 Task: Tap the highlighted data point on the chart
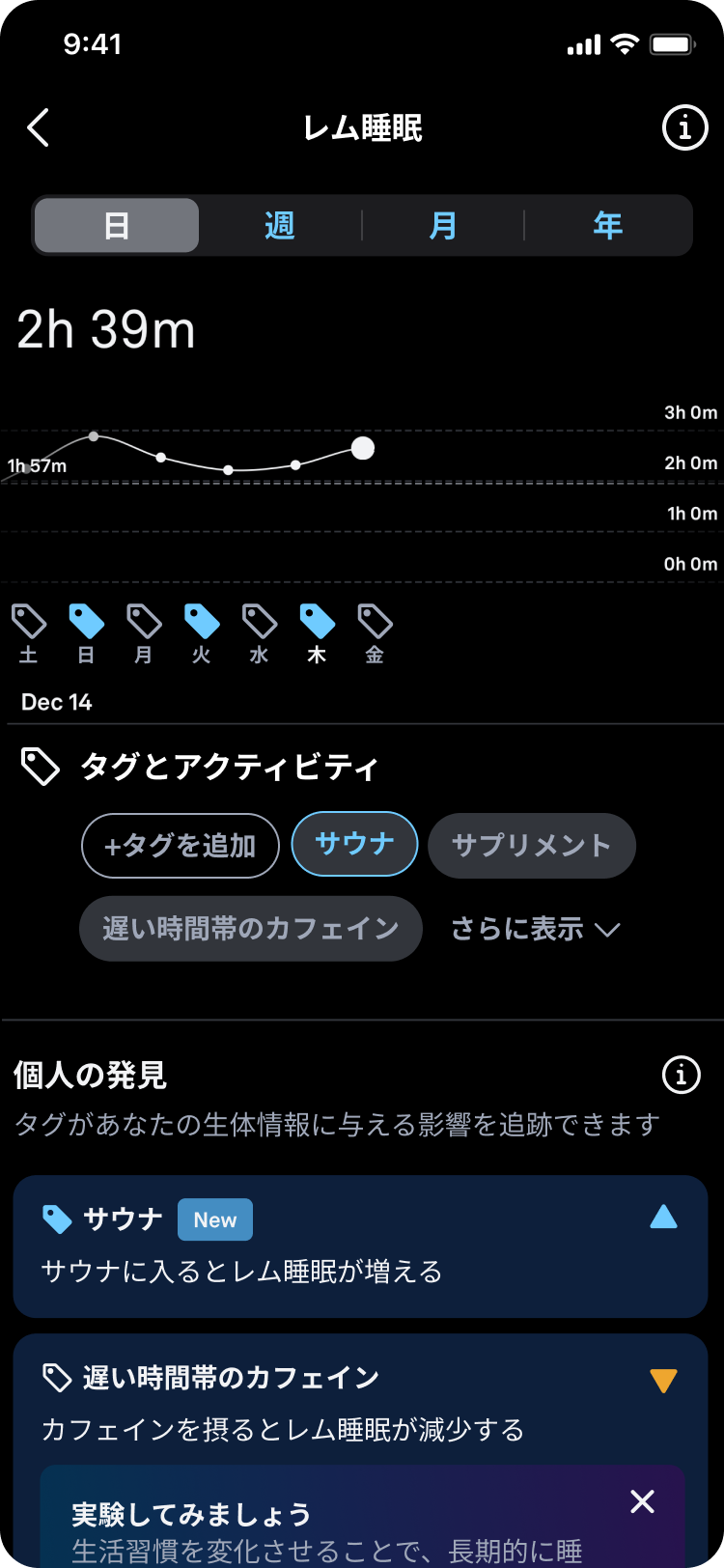[x=363, y=448]
